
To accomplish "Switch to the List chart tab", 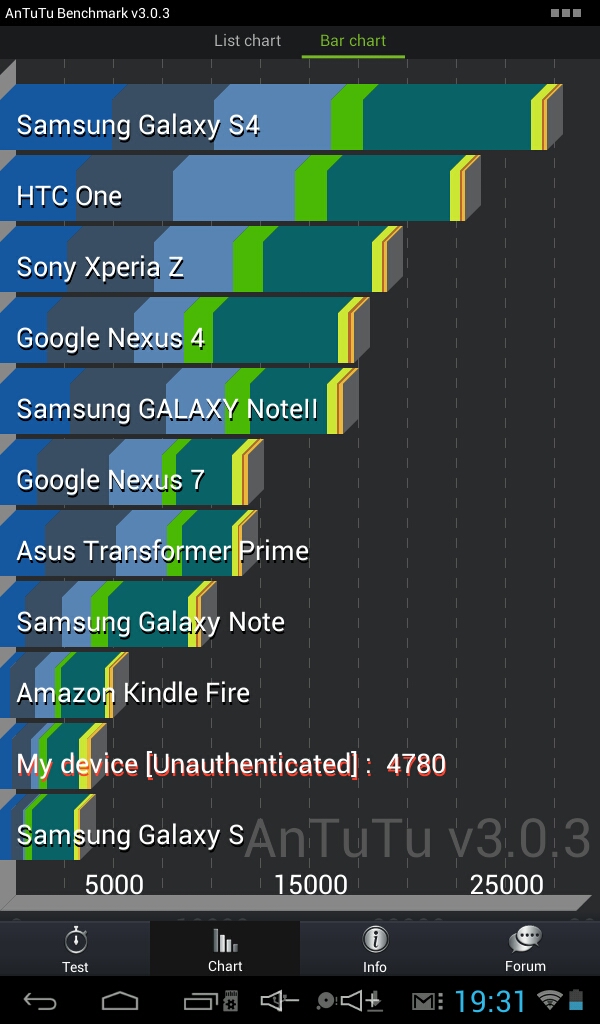I will (247, 40).
